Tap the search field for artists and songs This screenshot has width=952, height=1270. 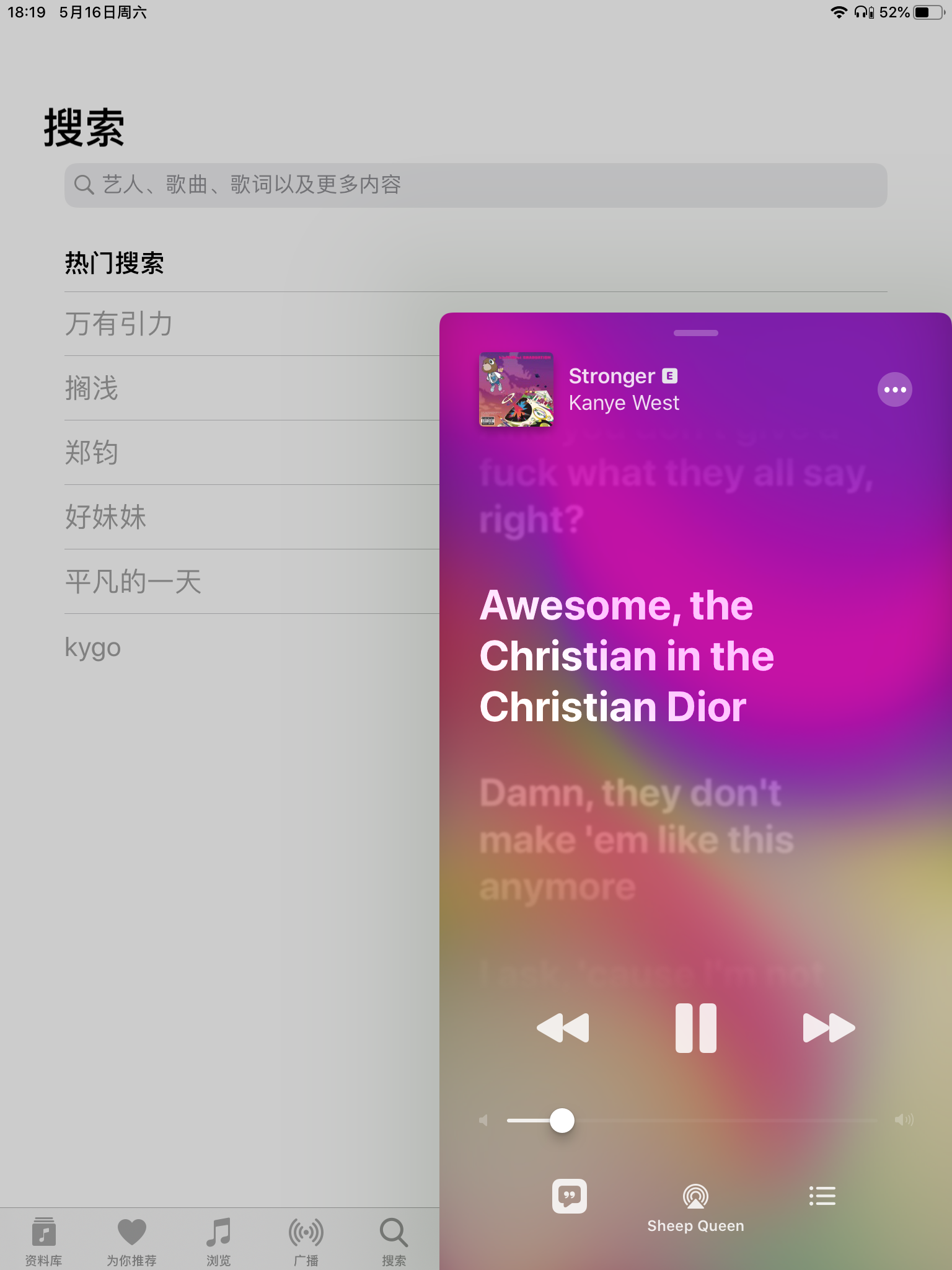(x=475, y=185)
